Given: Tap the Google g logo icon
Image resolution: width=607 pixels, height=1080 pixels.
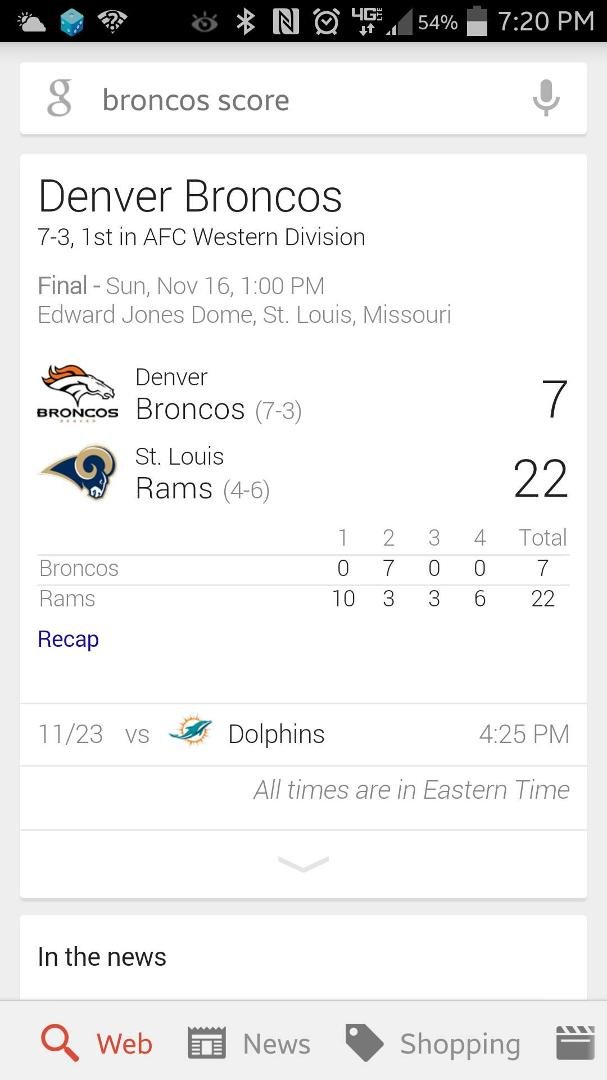Looking at the screenshot, I should (59, 98).
